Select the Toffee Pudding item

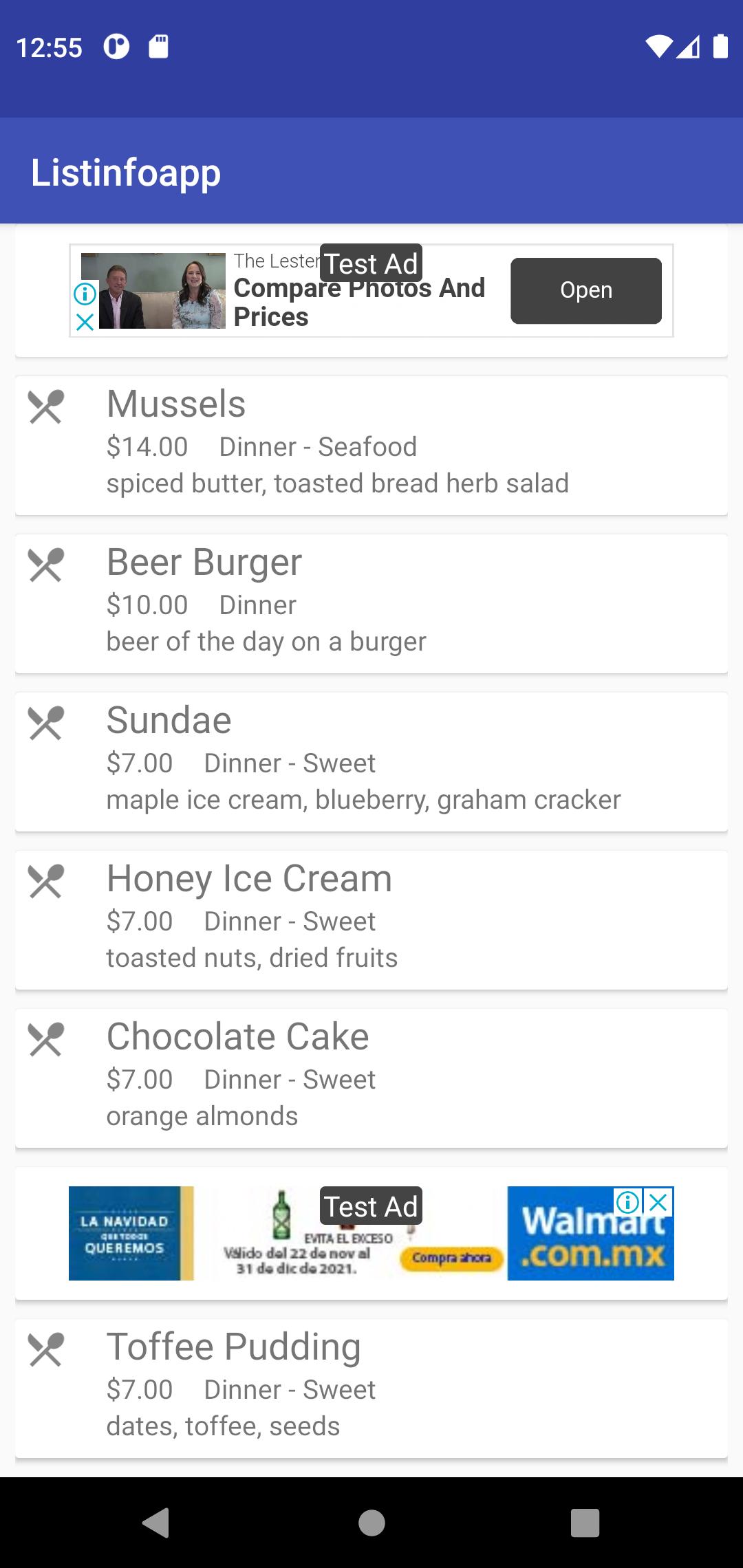[371, 1389]
